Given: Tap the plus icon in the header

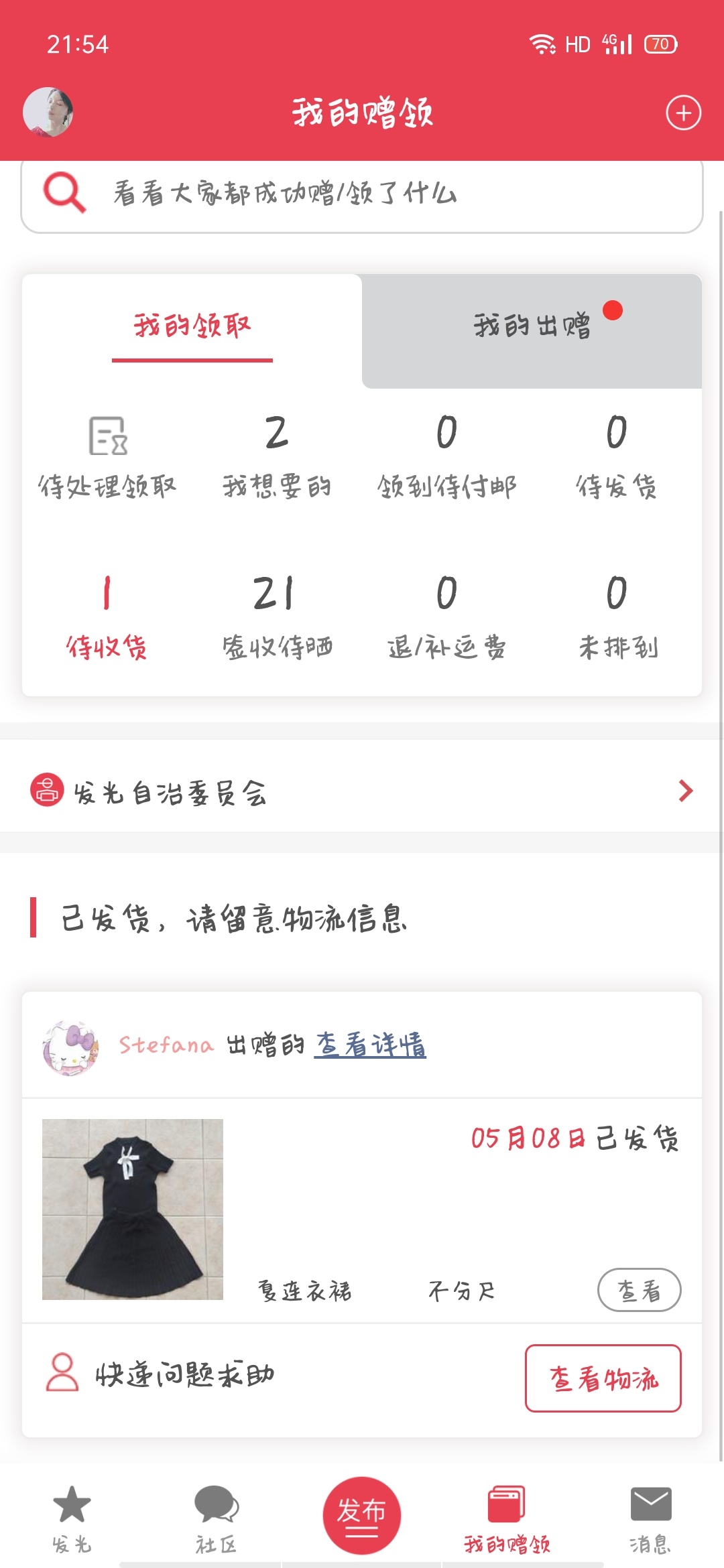Looking at the screenshot, I should pyautogui.click(x=683, y=113).
